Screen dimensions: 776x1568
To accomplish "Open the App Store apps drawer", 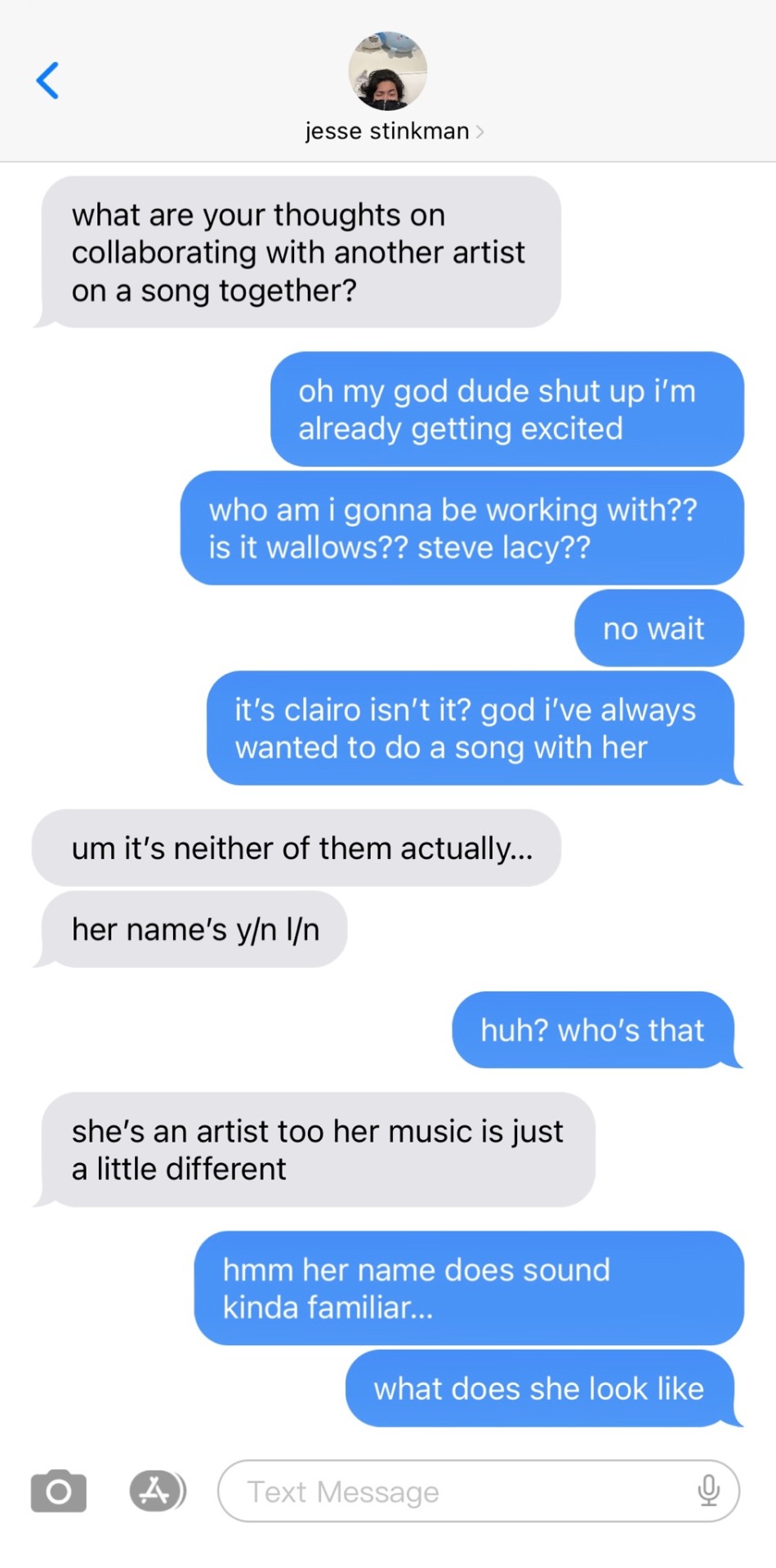I will (155, 1491).
